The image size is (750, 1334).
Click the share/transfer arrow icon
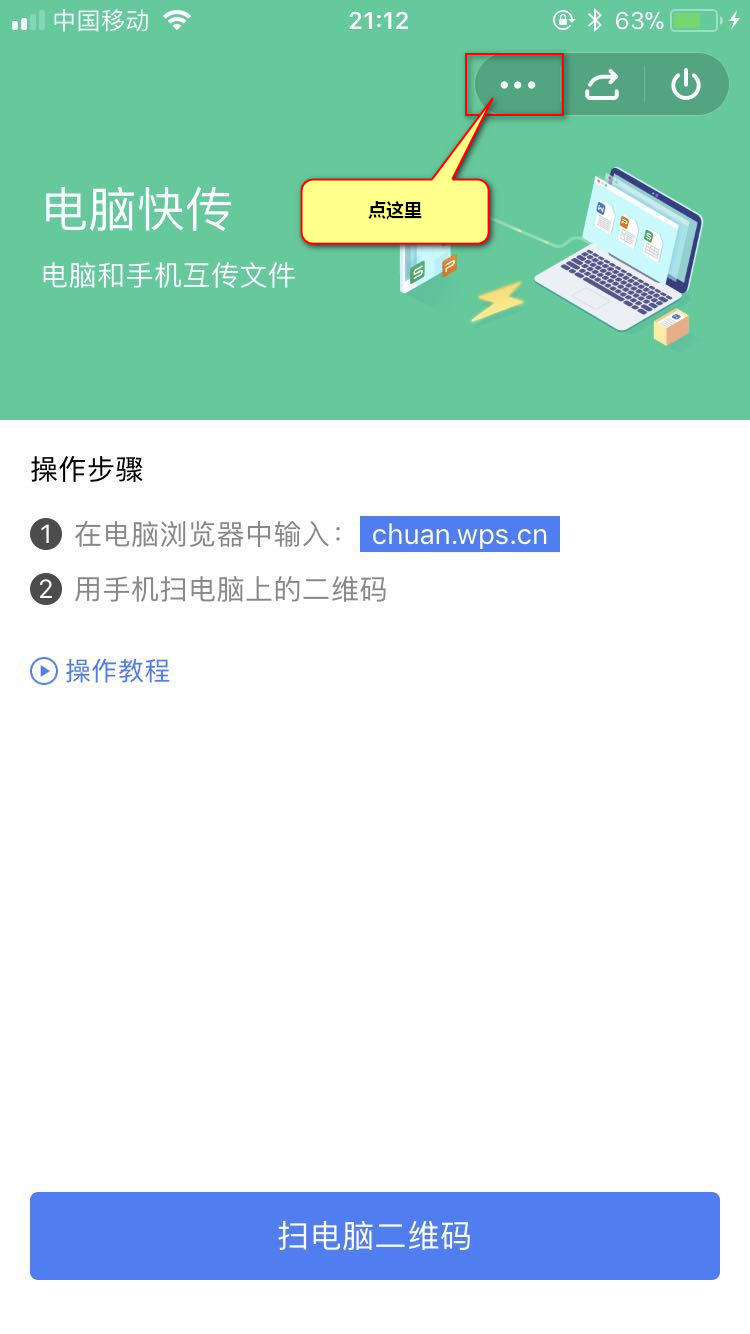[x=602, y=85]
